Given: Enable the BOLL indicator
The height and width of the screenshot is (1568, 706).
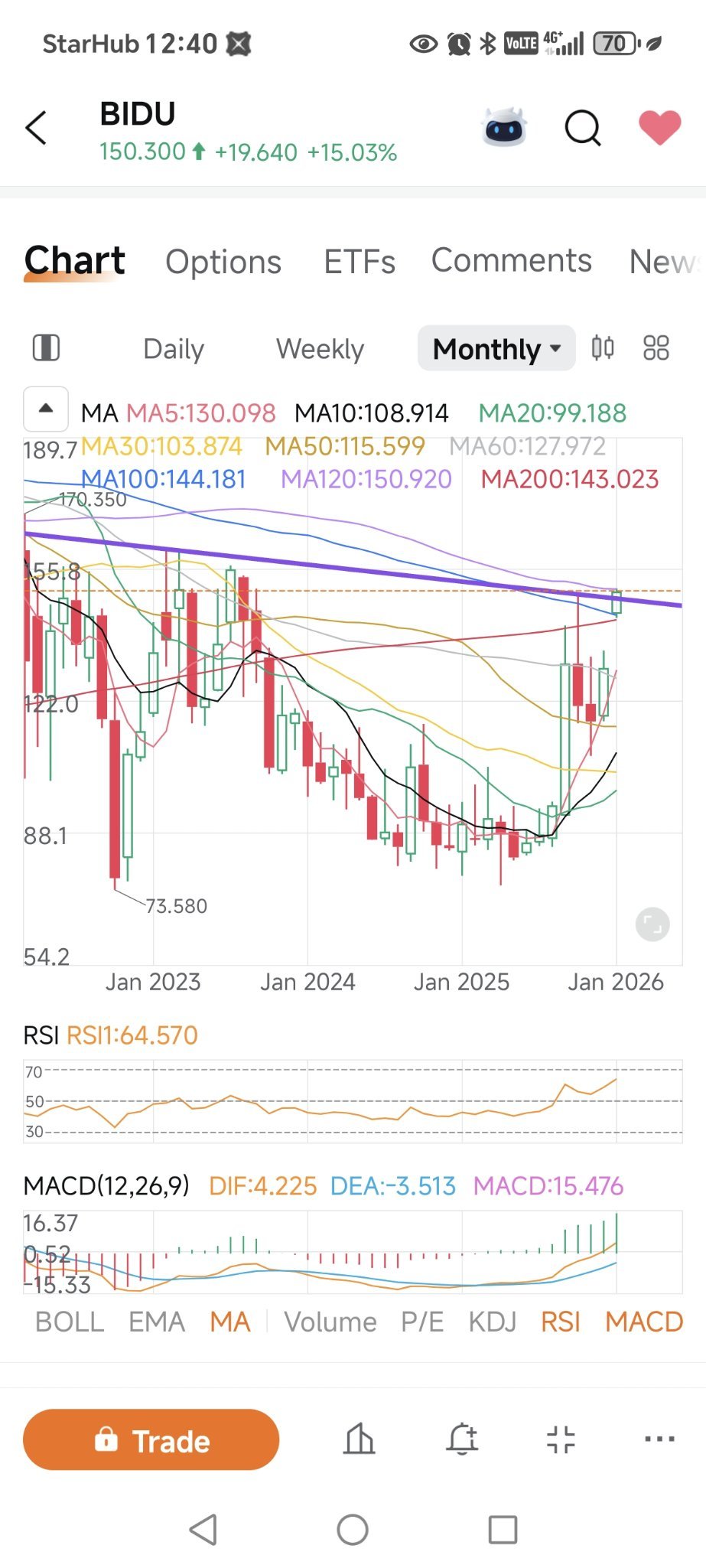Looking at the screenshot, I should click(x=70, y=1322).
